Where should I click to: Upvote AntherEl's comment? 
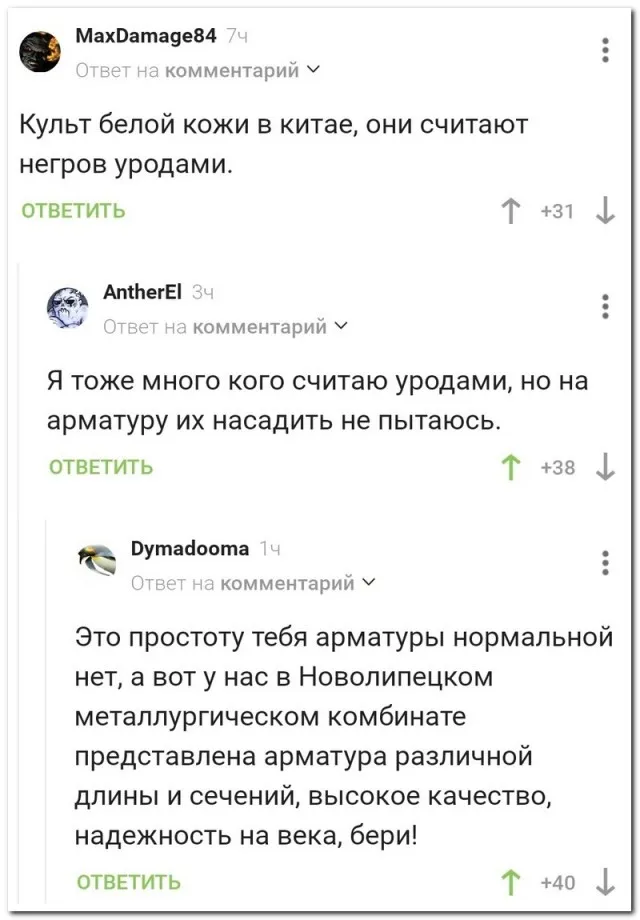[x=510, y=466]
